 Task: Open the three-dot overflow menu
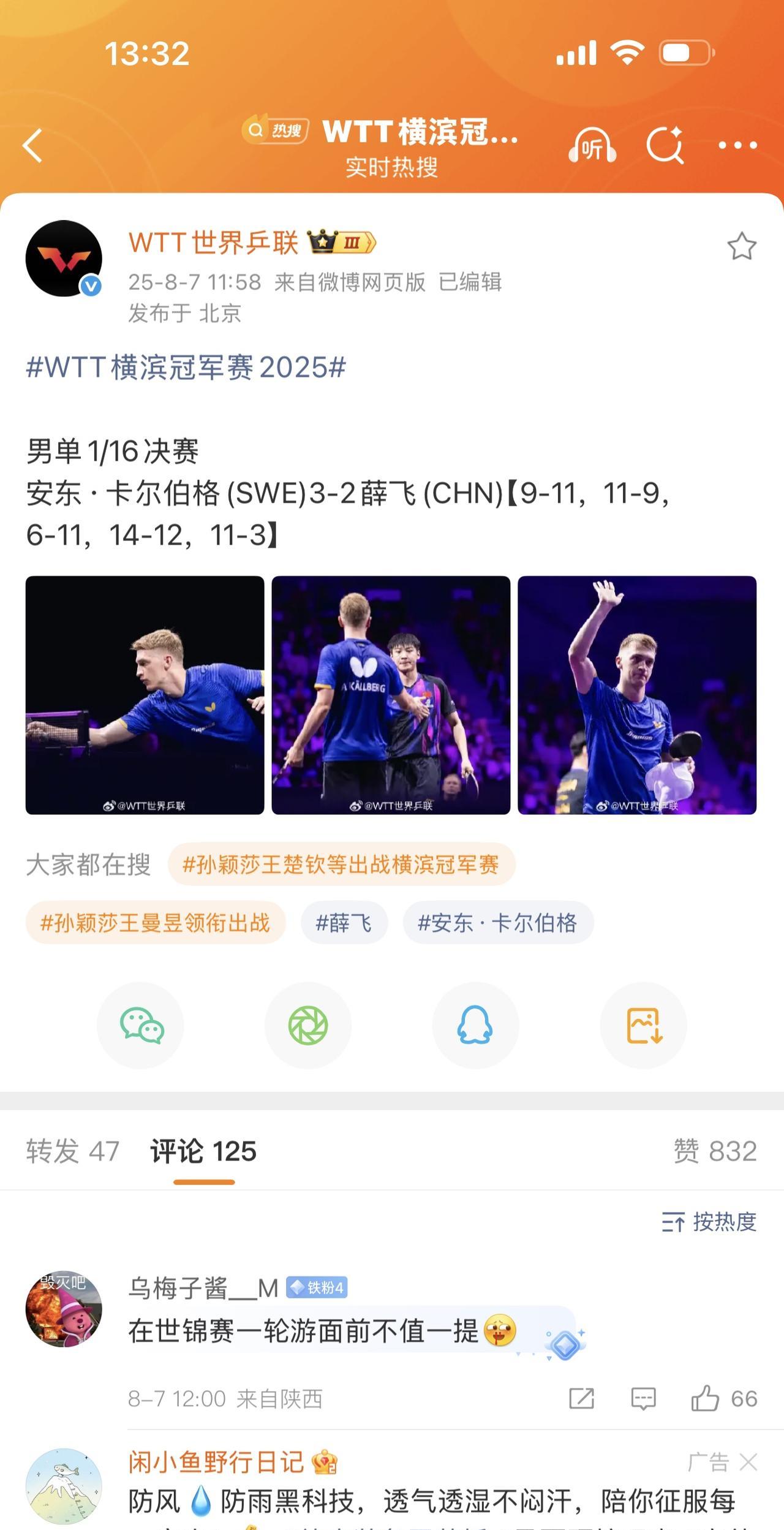[x=737, y=146]
